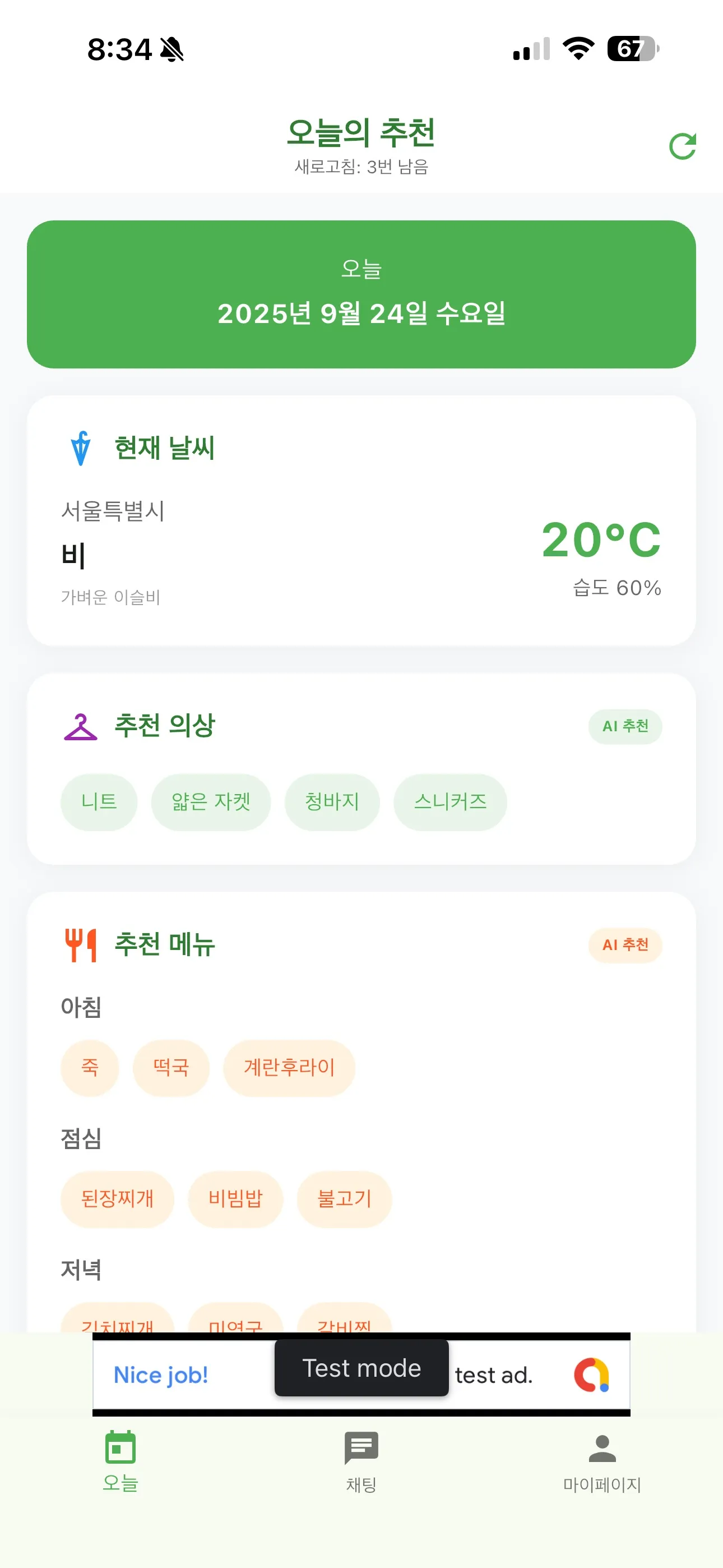Image resolution: width=723 pixels, height=1568 pixels.
Task: Choose the 스니커즈 outfit chip
Action: point(451,801)
